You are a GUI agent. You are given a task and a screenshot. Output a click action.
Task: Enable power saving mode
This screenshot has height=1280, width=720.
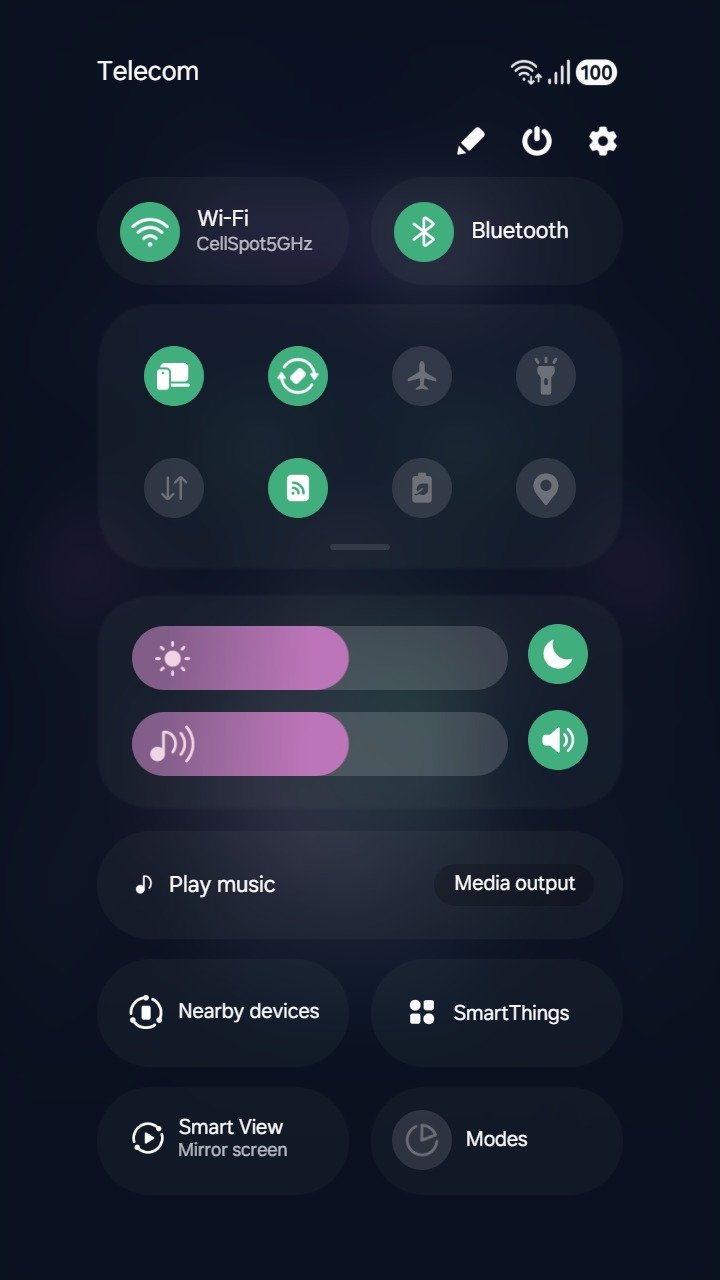tap(422, 488)
